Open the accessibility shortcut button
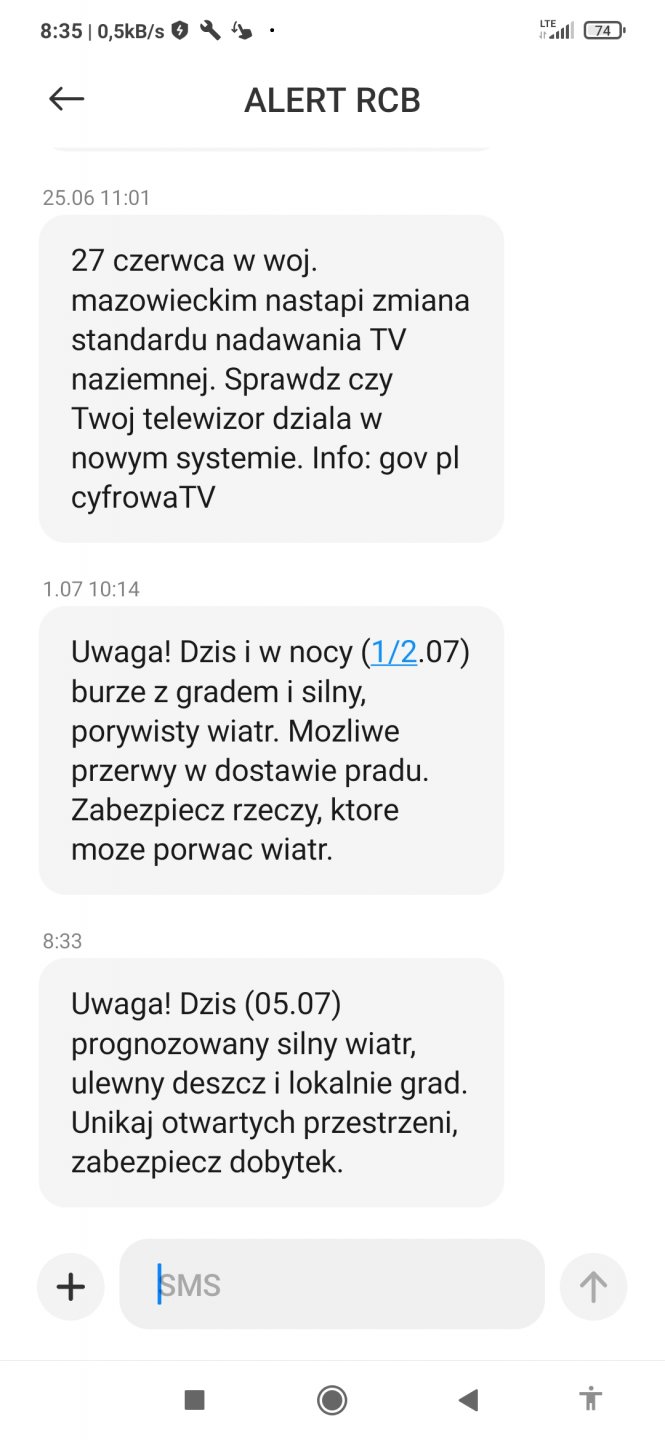 click(x=591, y=1398)
